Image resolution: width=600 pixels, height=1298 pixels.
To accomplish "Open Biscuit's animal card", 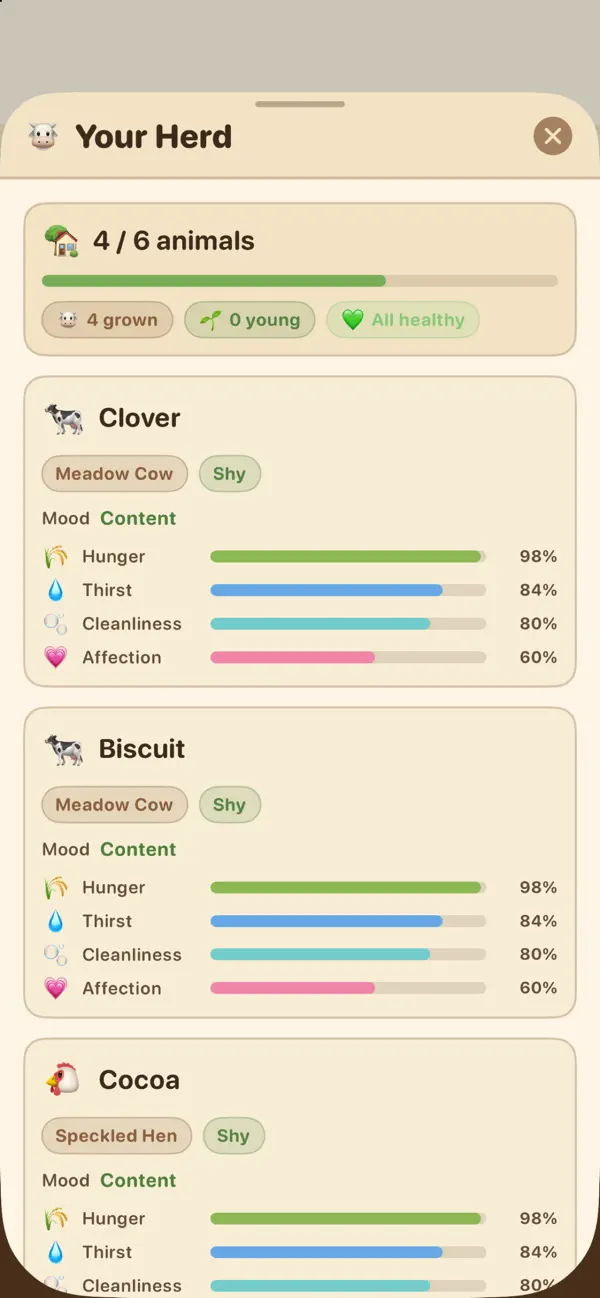I will coord(300,863).
